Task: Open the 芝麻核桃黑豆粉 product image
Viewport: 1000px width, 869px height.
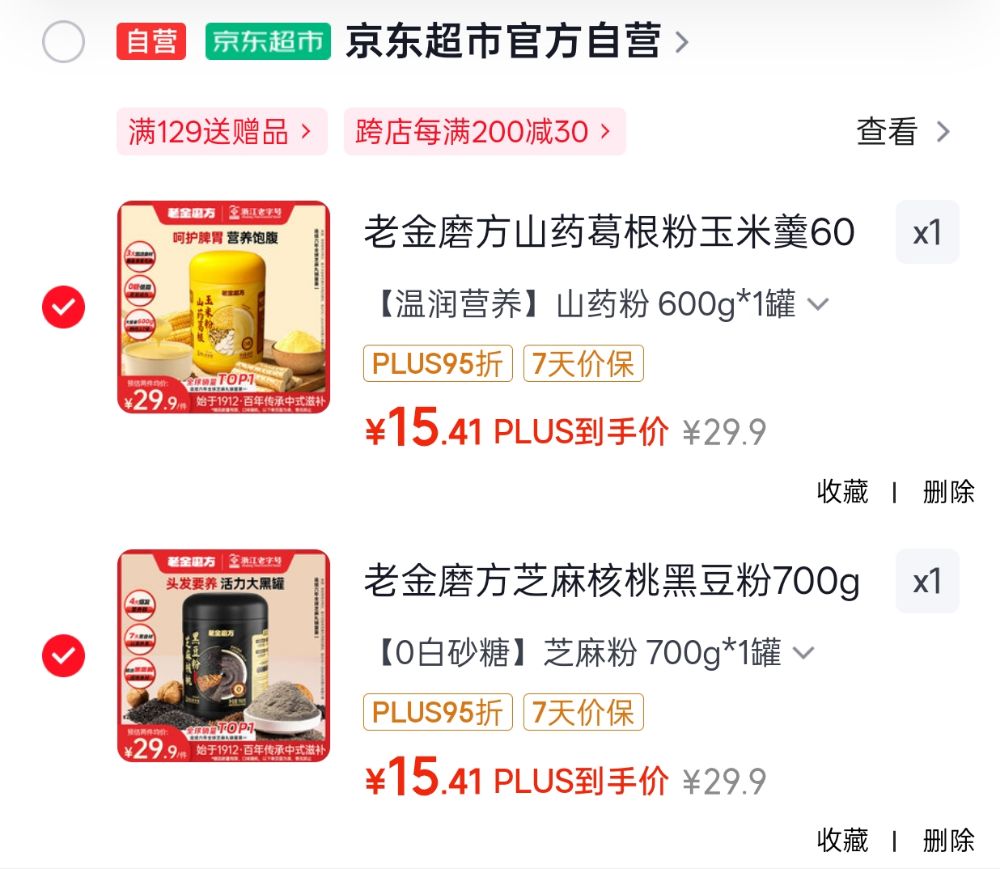Action: [x=223, y=656]
